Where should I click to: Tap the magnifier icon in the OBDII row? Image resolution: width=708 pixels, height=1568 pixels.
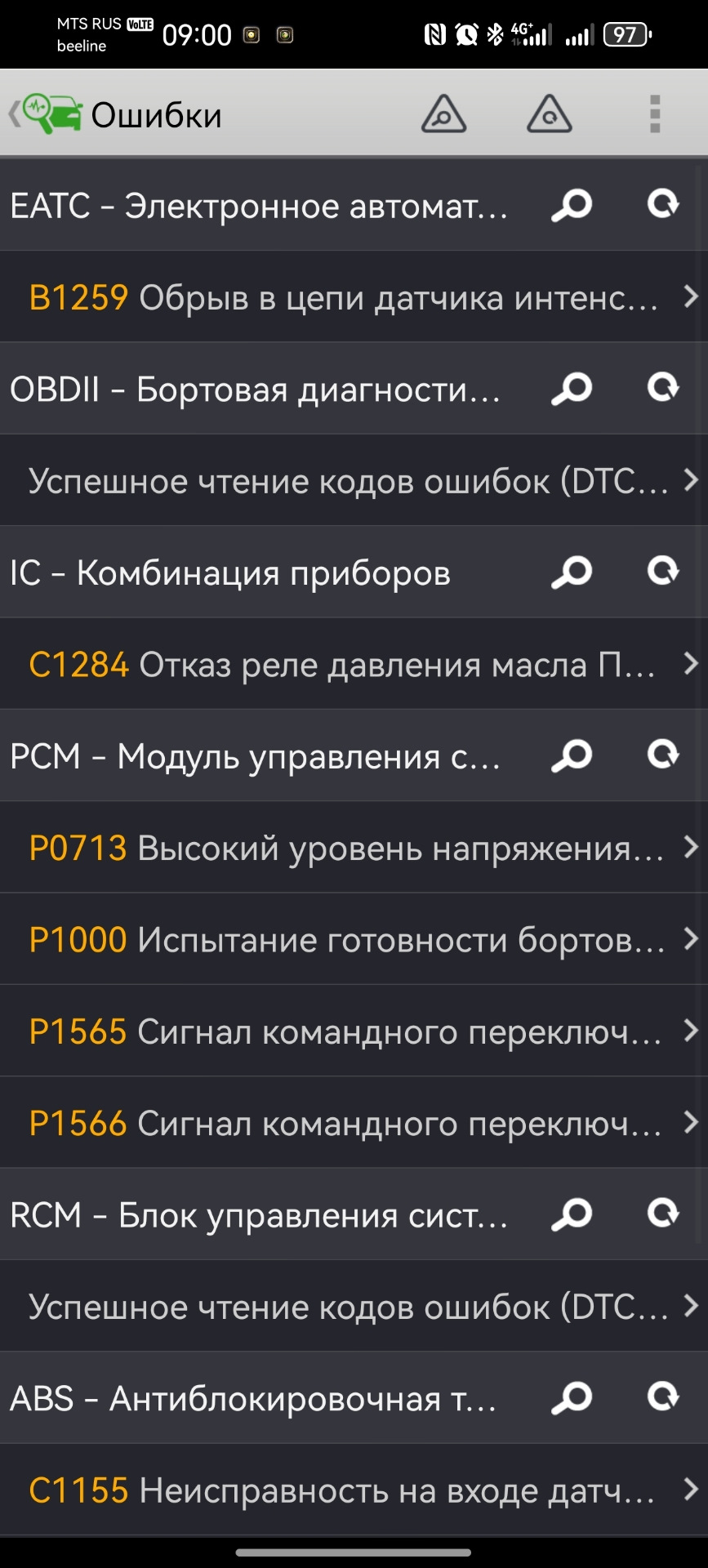coord(572,389)
